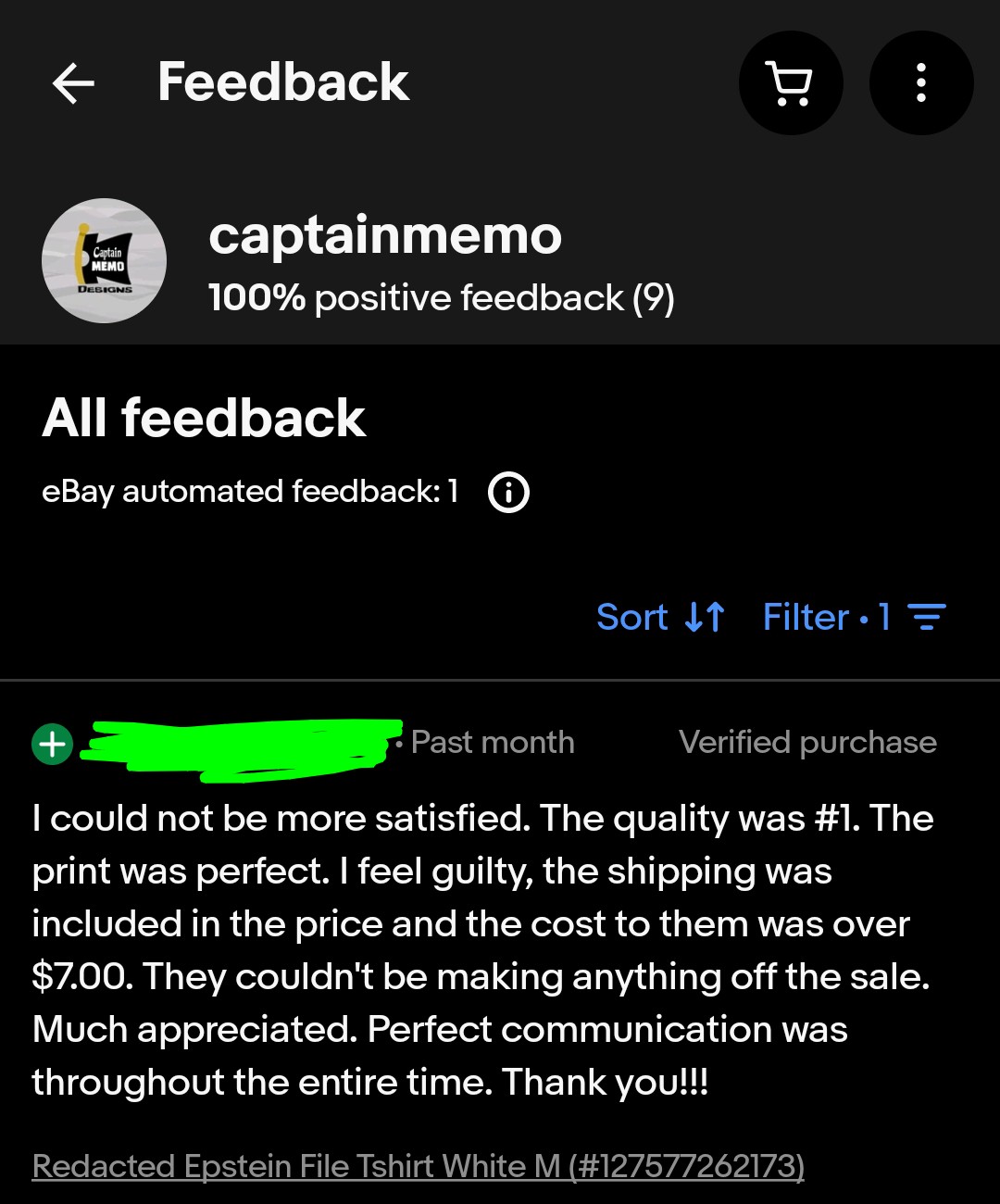Go back from the Feedback page
Screen dimensions: 1000x1204
(74, 83)
